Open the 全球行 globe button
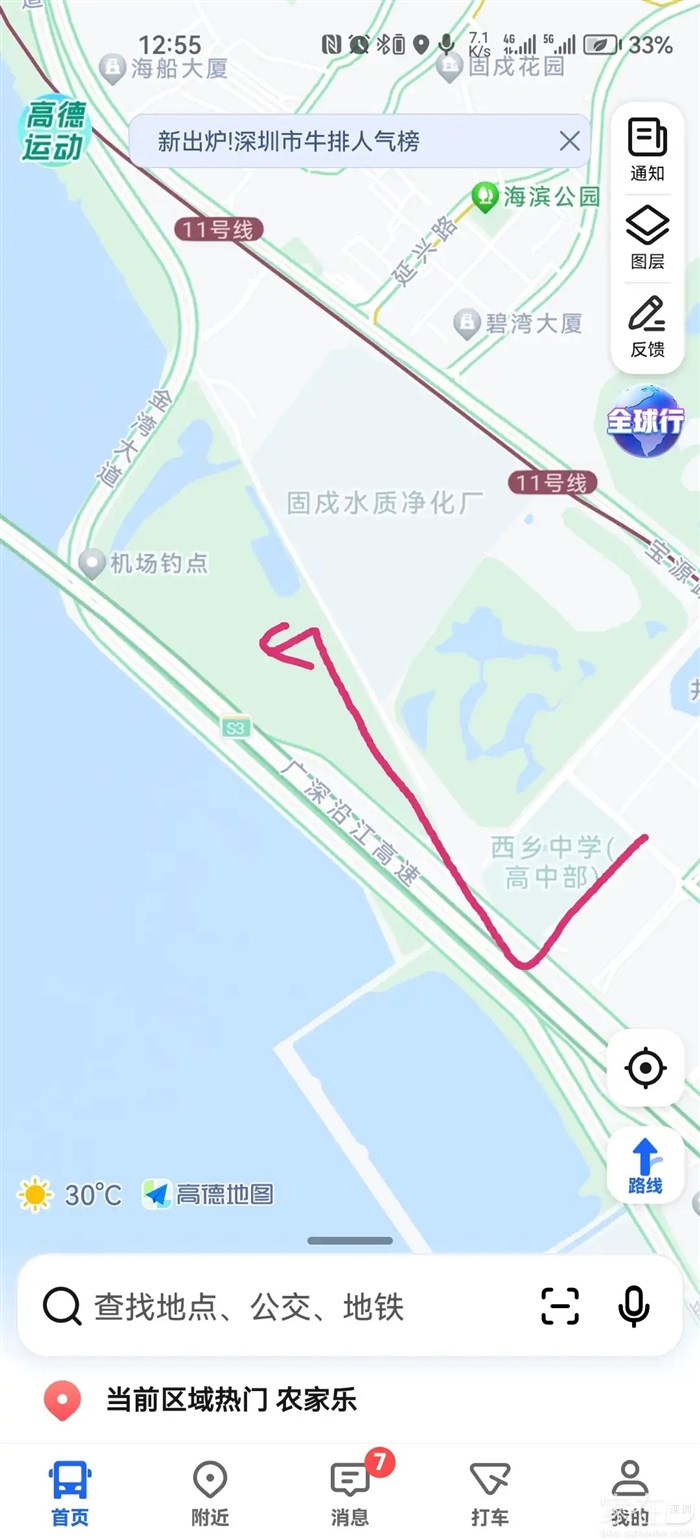Image resolution: width=700 pixels, height=1540 pixels. (x=645, y=421)
